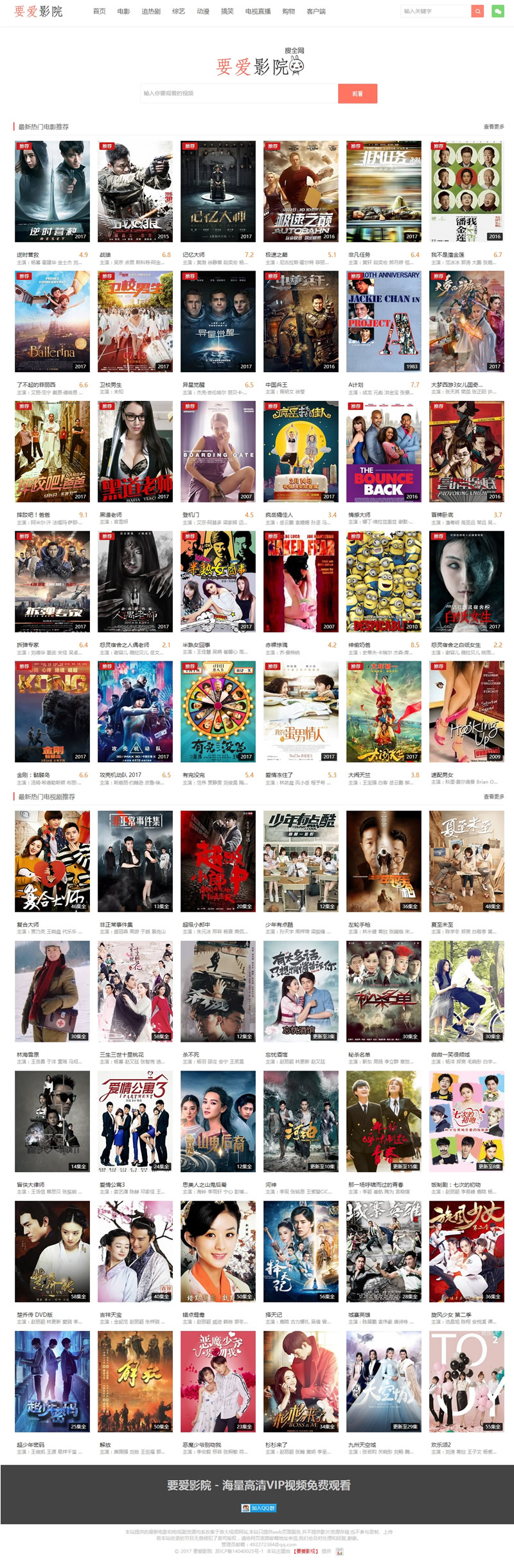
Task: Tap the orange search icon in header
Action: [477, 11]
